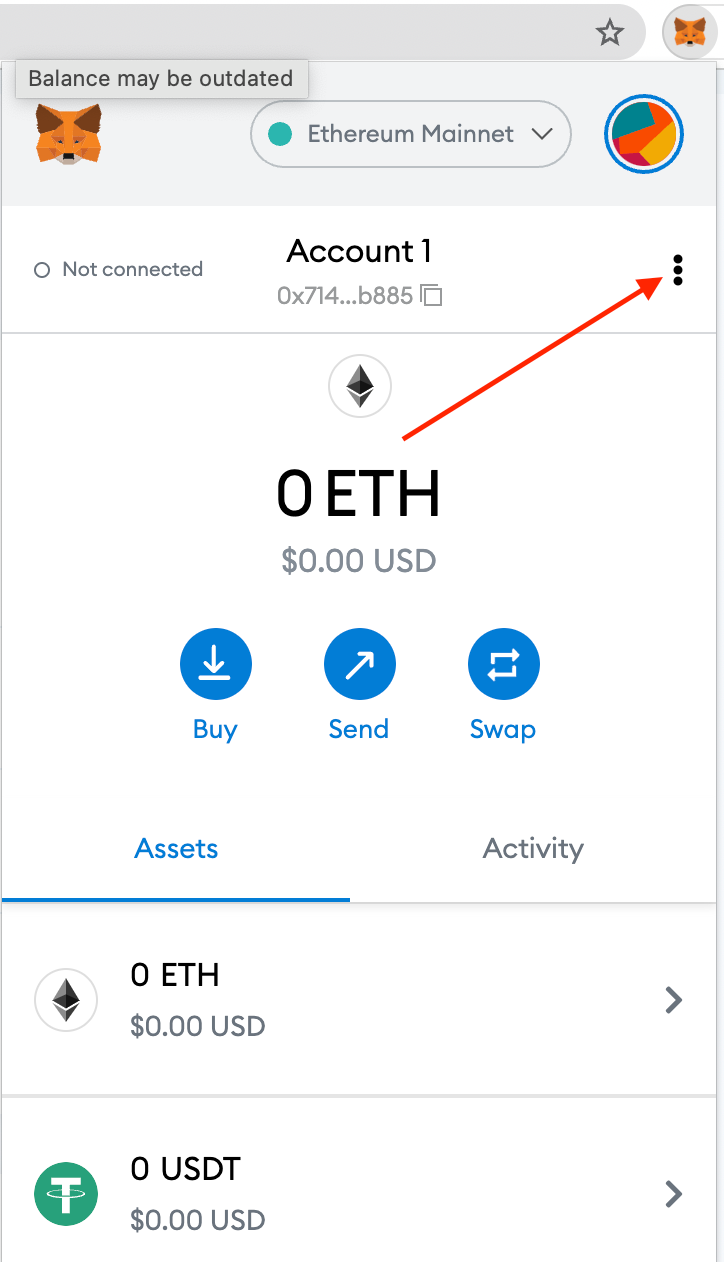Screen dimensions: 724x1262
Task: Click the shortened wallet address
Action: 348,295
